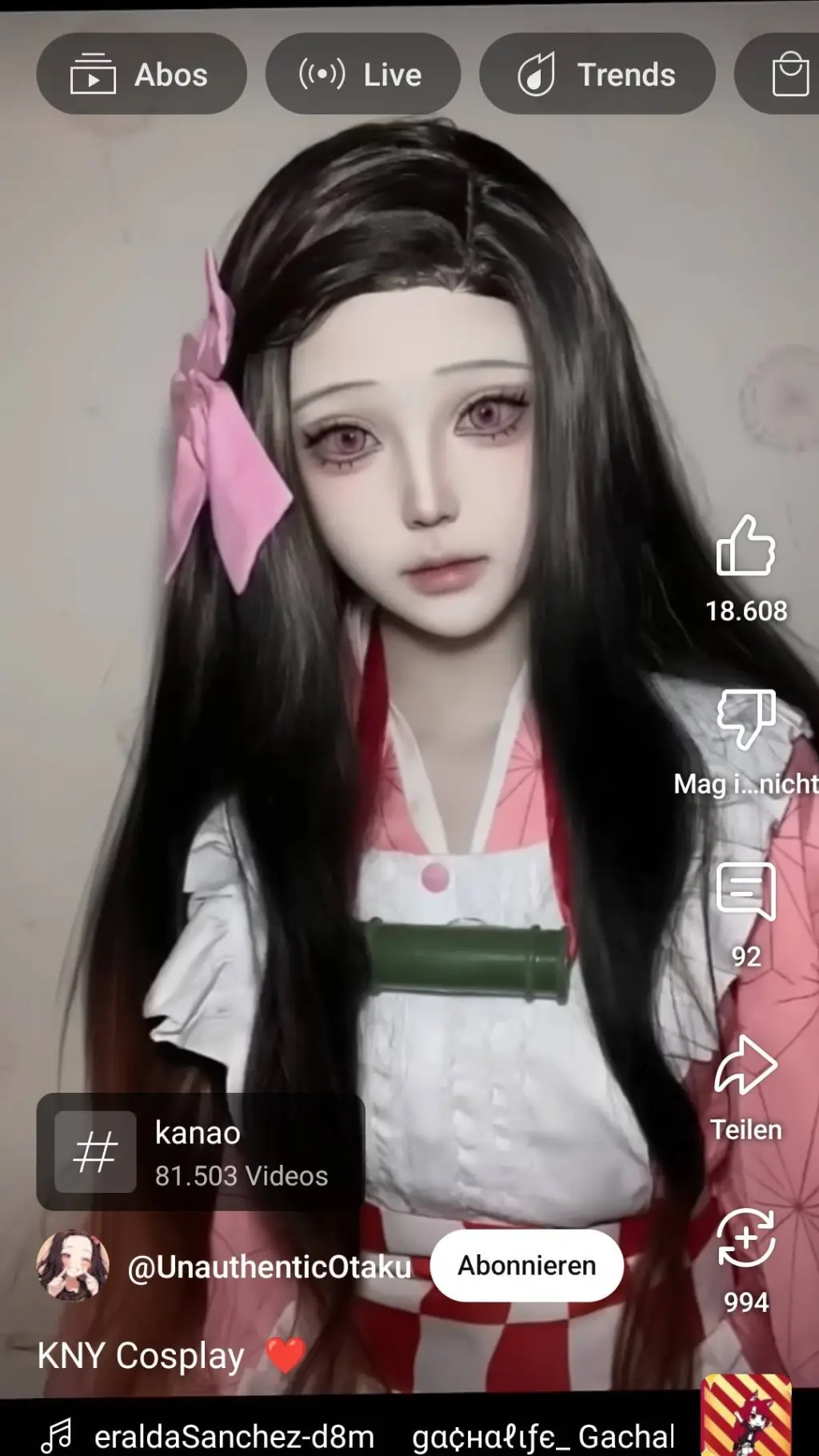Image resolution: width=819 pixels, height=1456 pixels.
Task: Open the Abos subscriptions chip
Action: (x=142, y=74)
